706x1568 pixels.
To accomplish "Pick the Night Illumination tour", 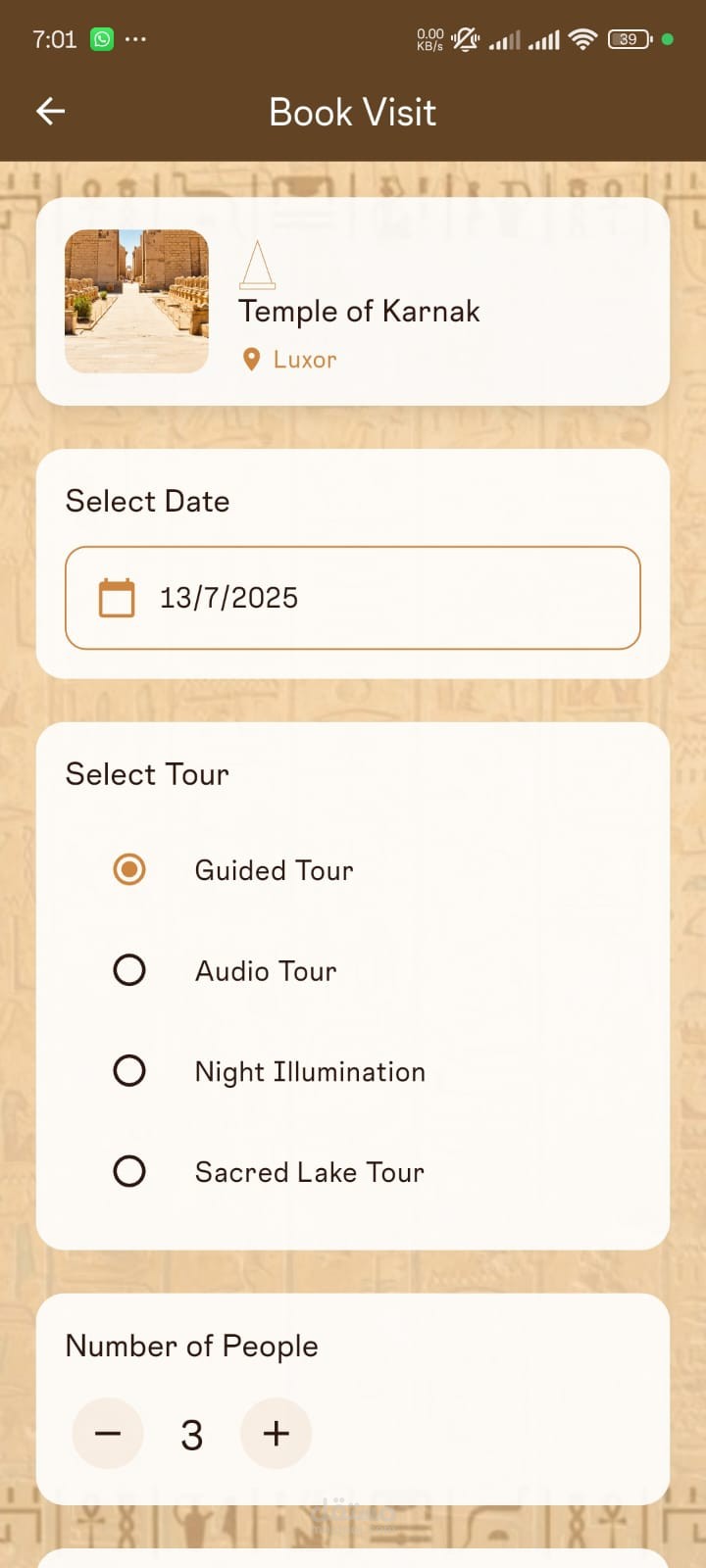I will [129, 1070].
